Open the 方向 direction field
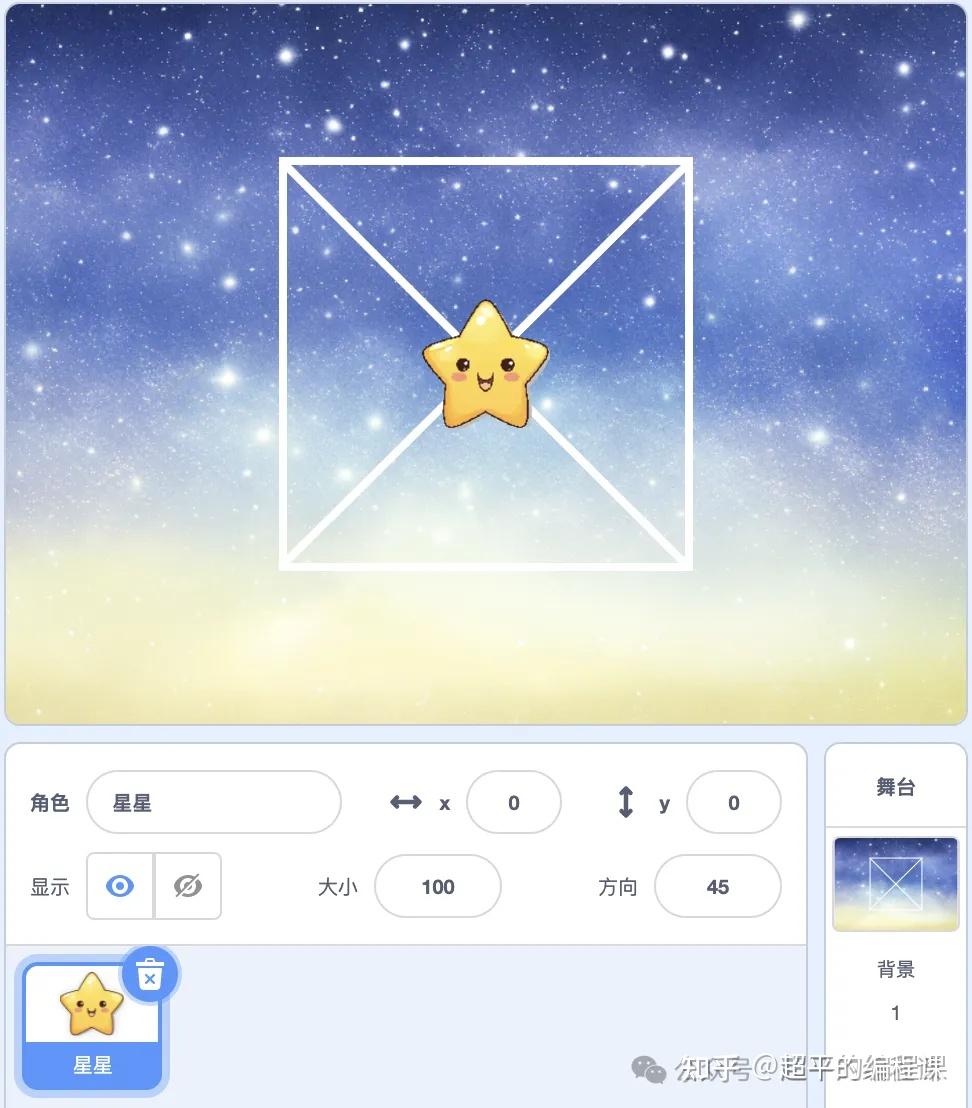This screenshot has width=972, height=1108. tap(717, 886)
